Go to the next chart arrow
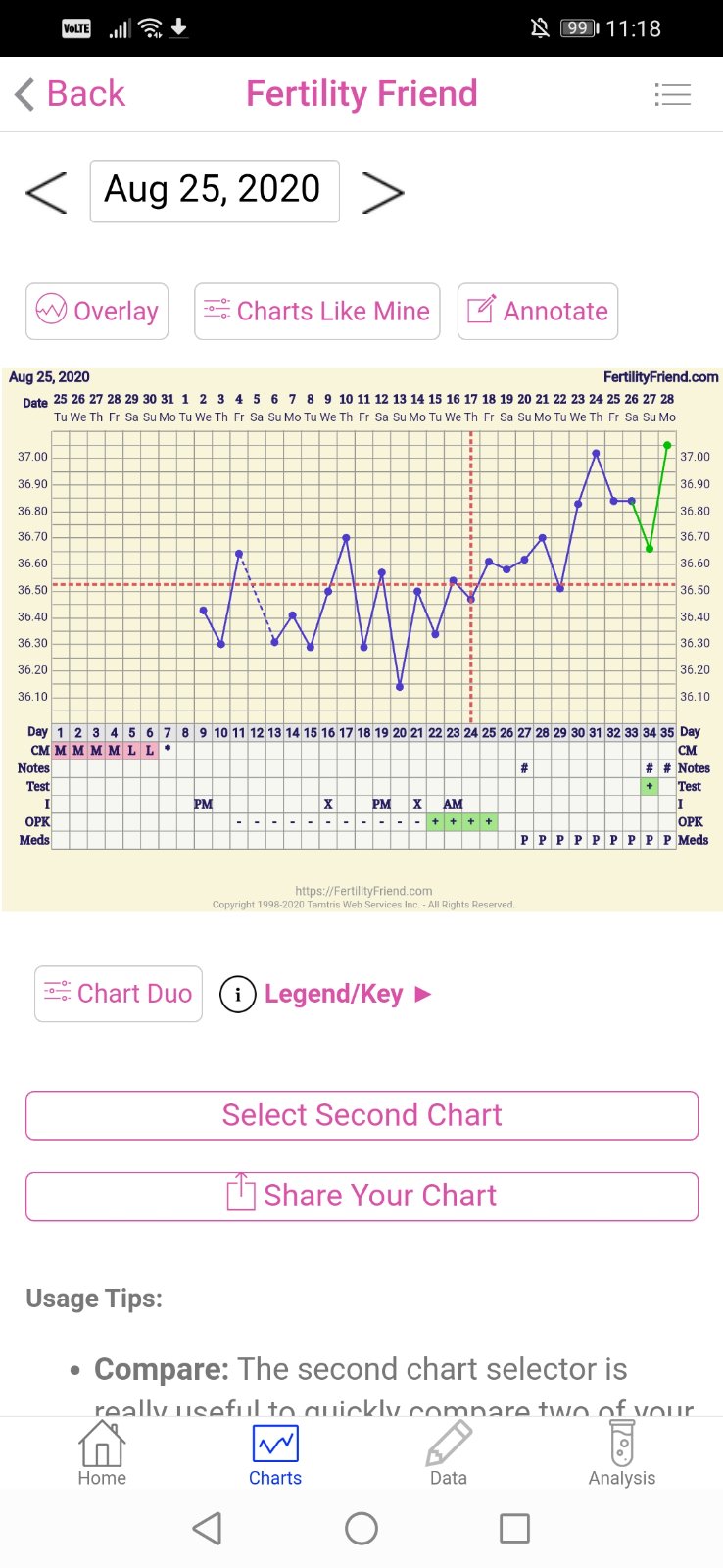The image size is (723, 1568). (382, 192)
